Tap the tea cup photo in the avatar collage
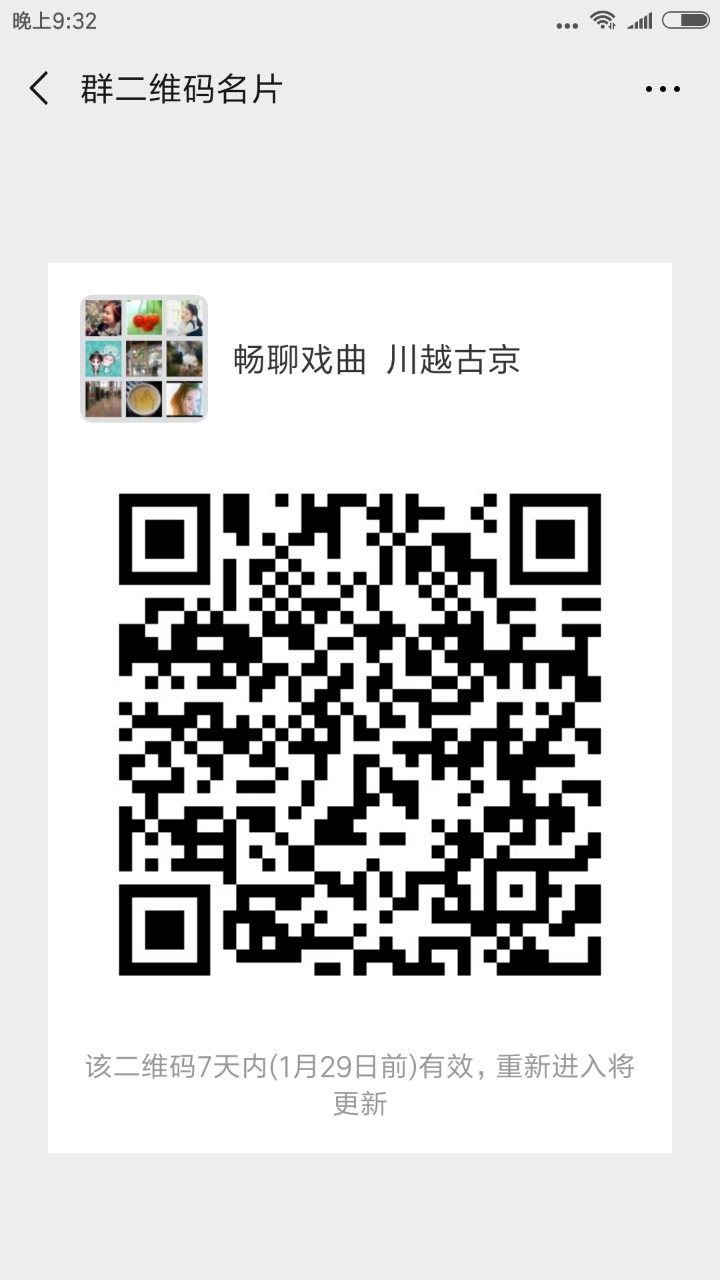The width and height of the screenshot is (720, 1280). point(143,400)
